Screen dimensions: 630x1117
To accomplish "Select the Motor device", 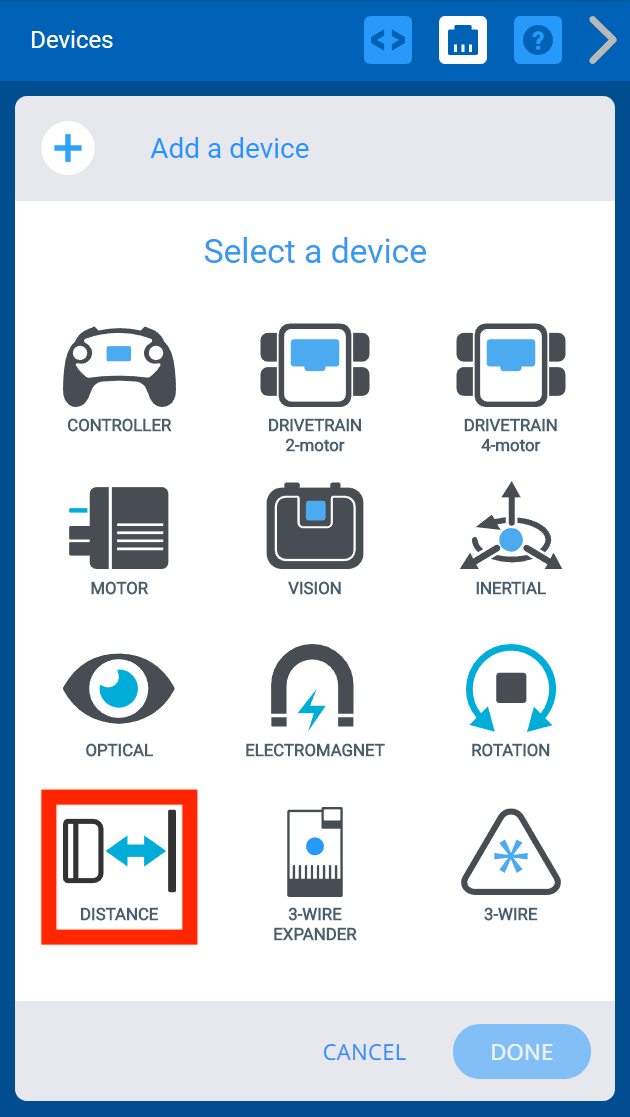I will (119, 540).
